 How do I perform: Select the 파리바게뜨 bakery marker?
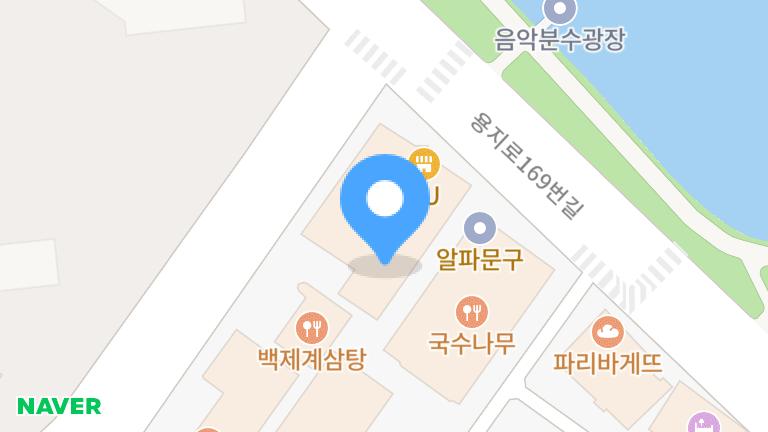pyautogui.click(x=608, y=331)
